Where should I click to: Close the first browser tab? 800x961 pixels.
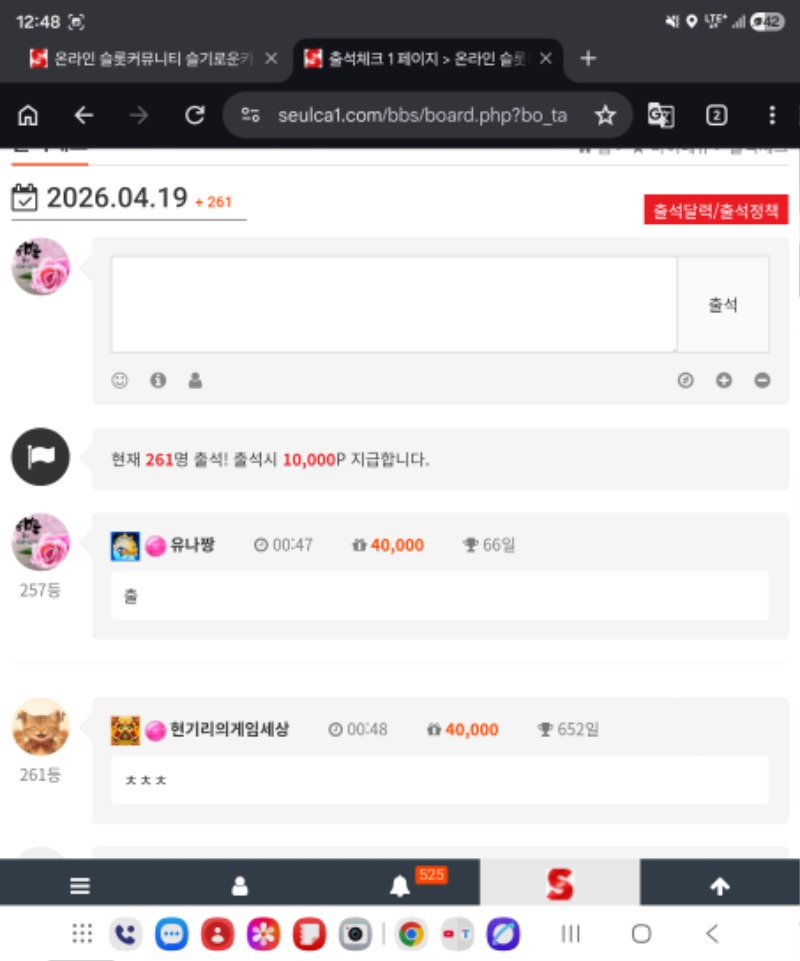(x=271, y=59)
